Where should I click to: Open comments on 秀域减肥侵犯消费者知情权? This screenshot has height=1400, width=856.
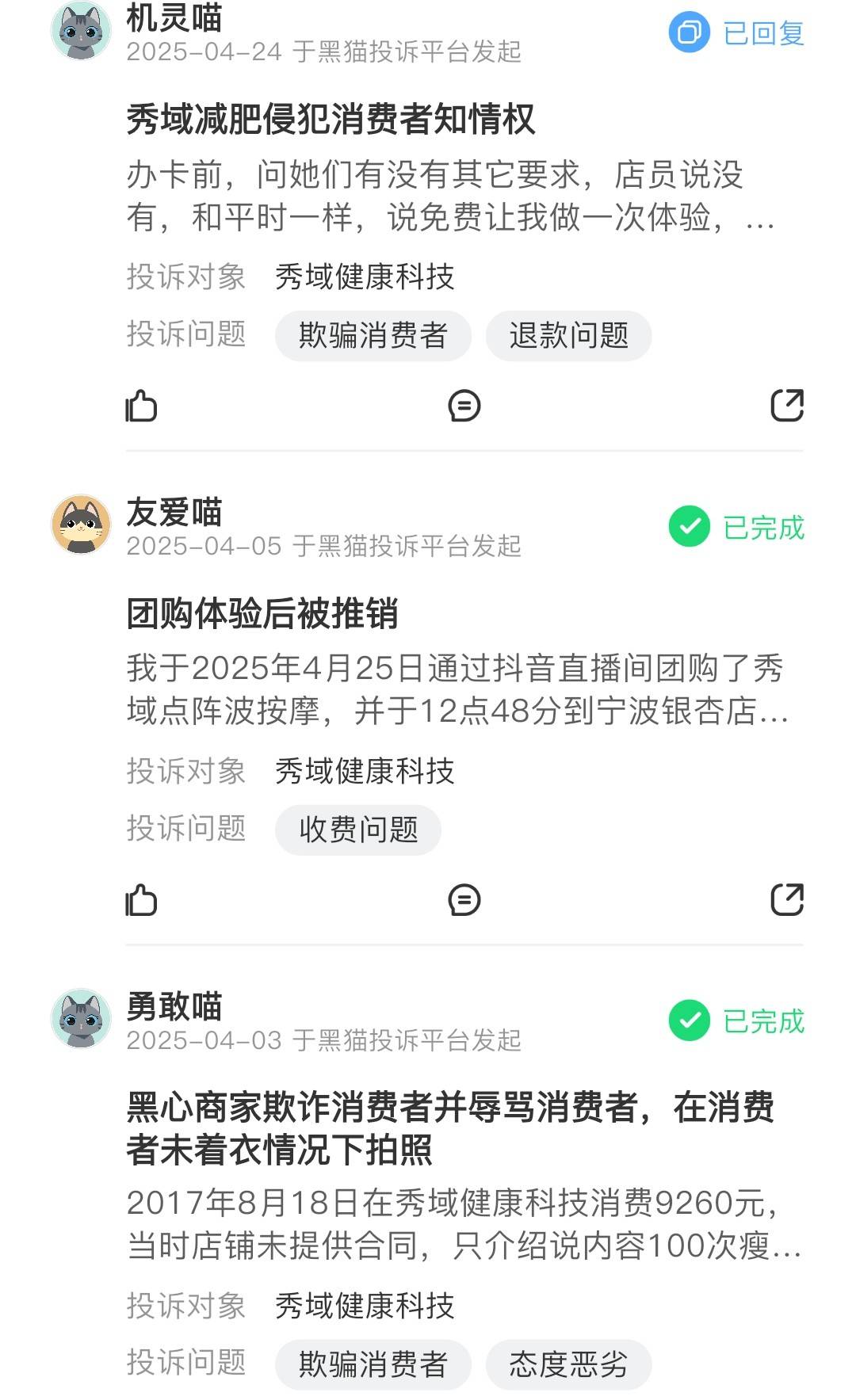464,406
